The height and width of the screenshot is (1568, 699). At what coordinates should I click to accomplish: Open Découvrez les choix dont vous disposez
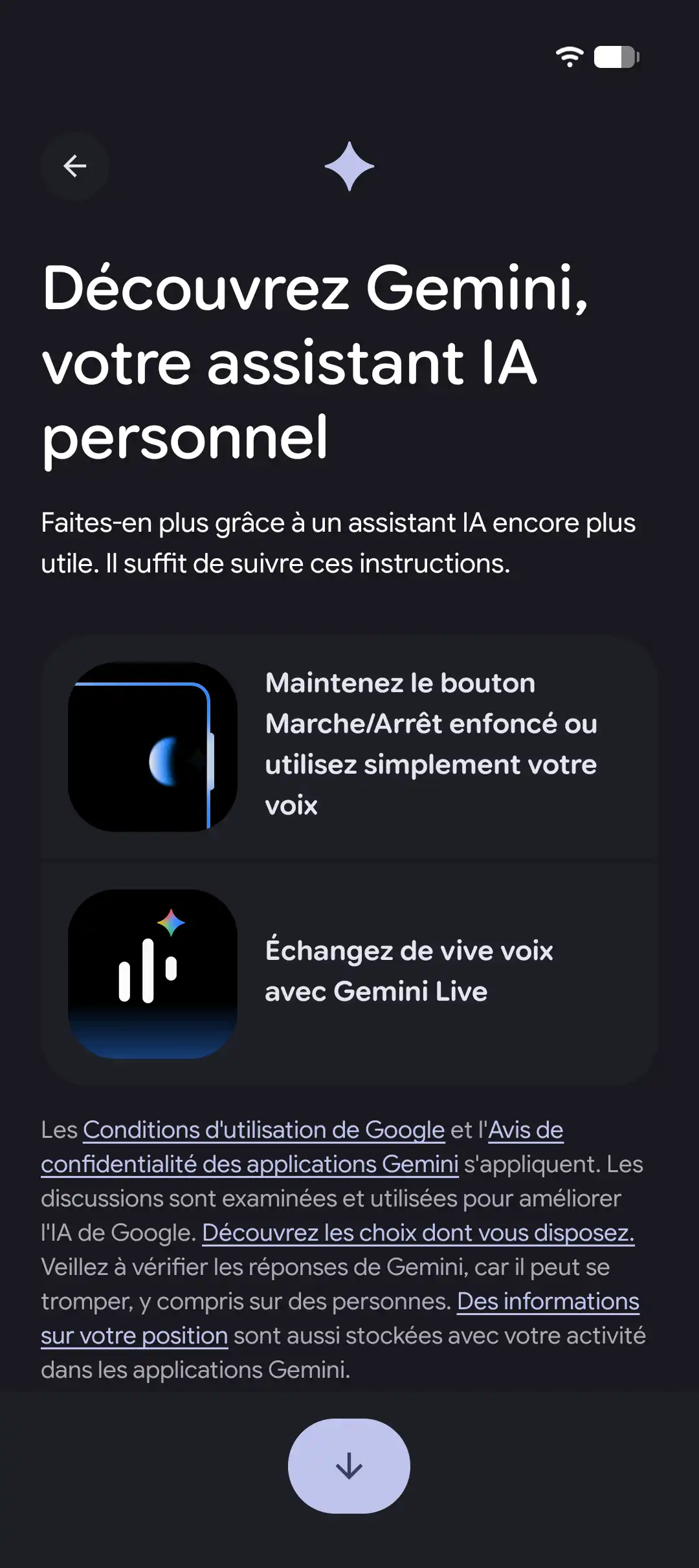pyautogui.click(x=418, y=1233)
